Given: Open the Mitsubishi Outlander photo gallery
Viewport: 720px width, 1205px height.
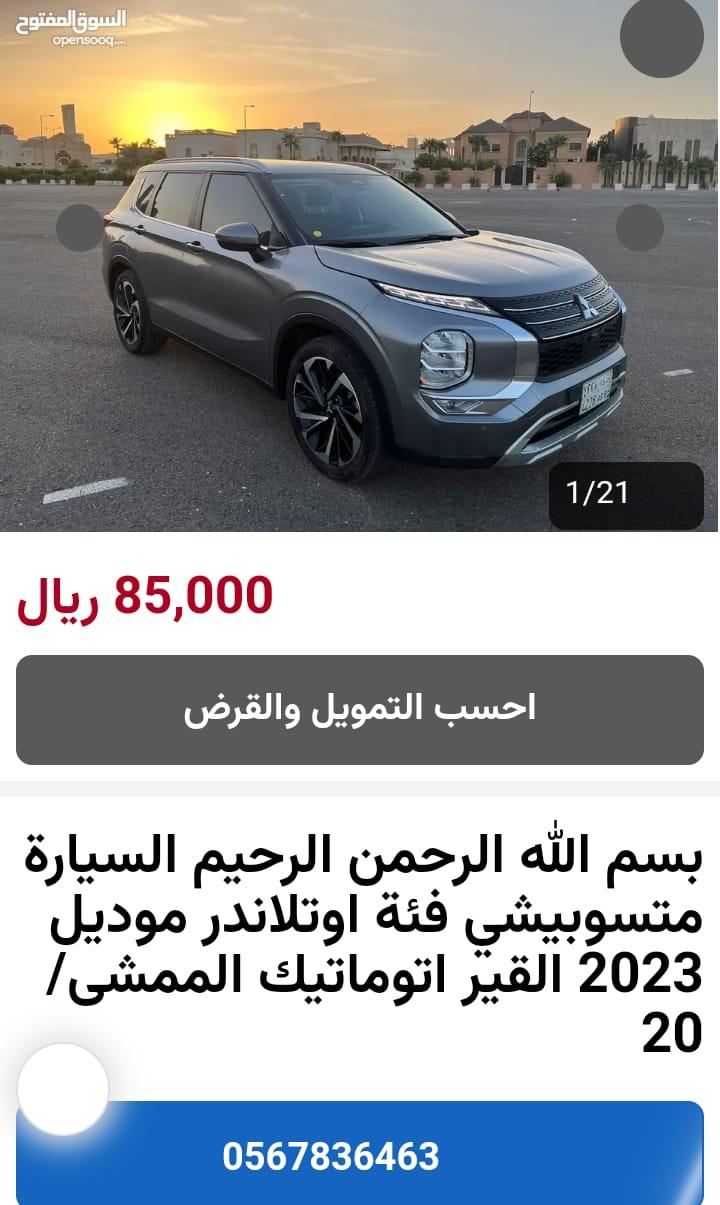Looking at the screenshot, I should [x=360, y=266].
